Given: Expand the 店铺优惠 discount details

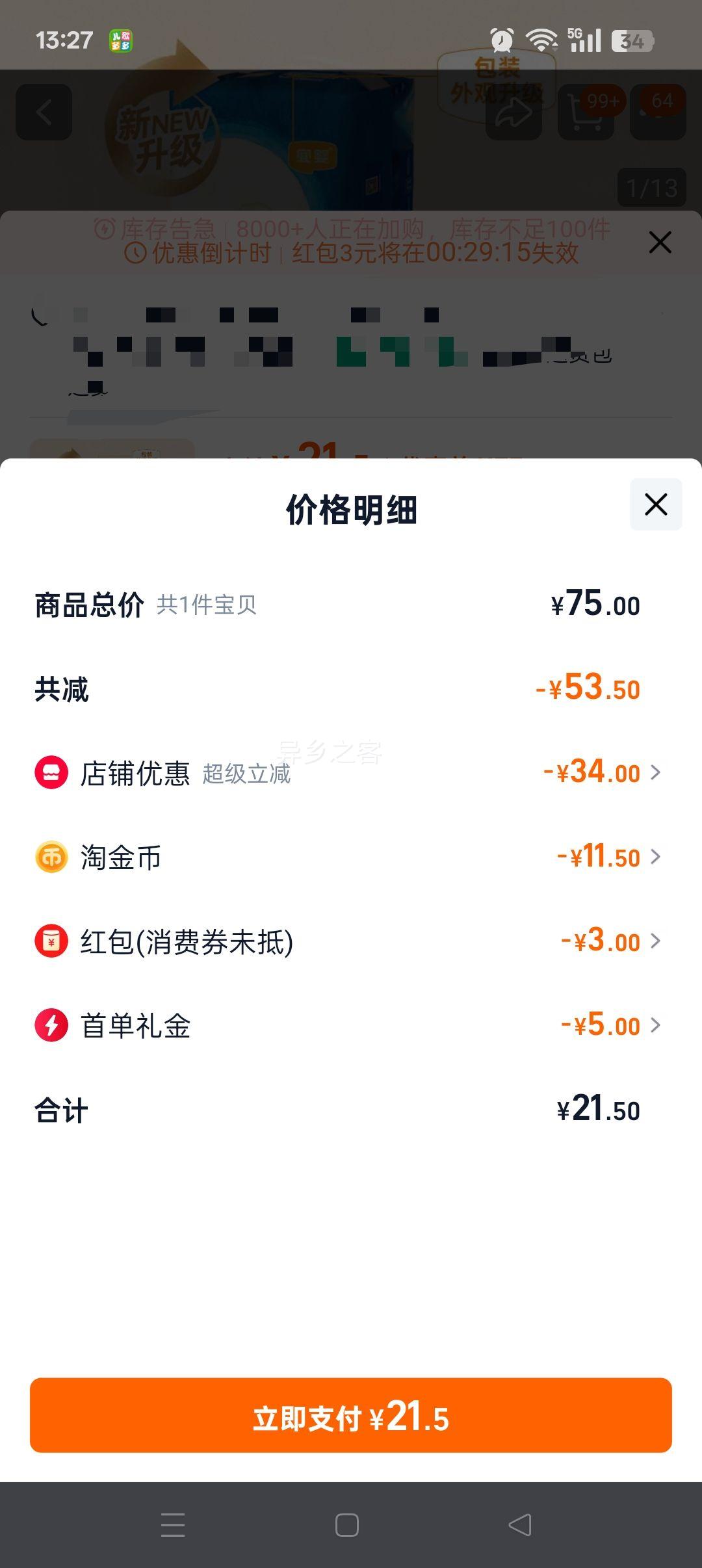Looking at the screenshot, I should (351, 773).
